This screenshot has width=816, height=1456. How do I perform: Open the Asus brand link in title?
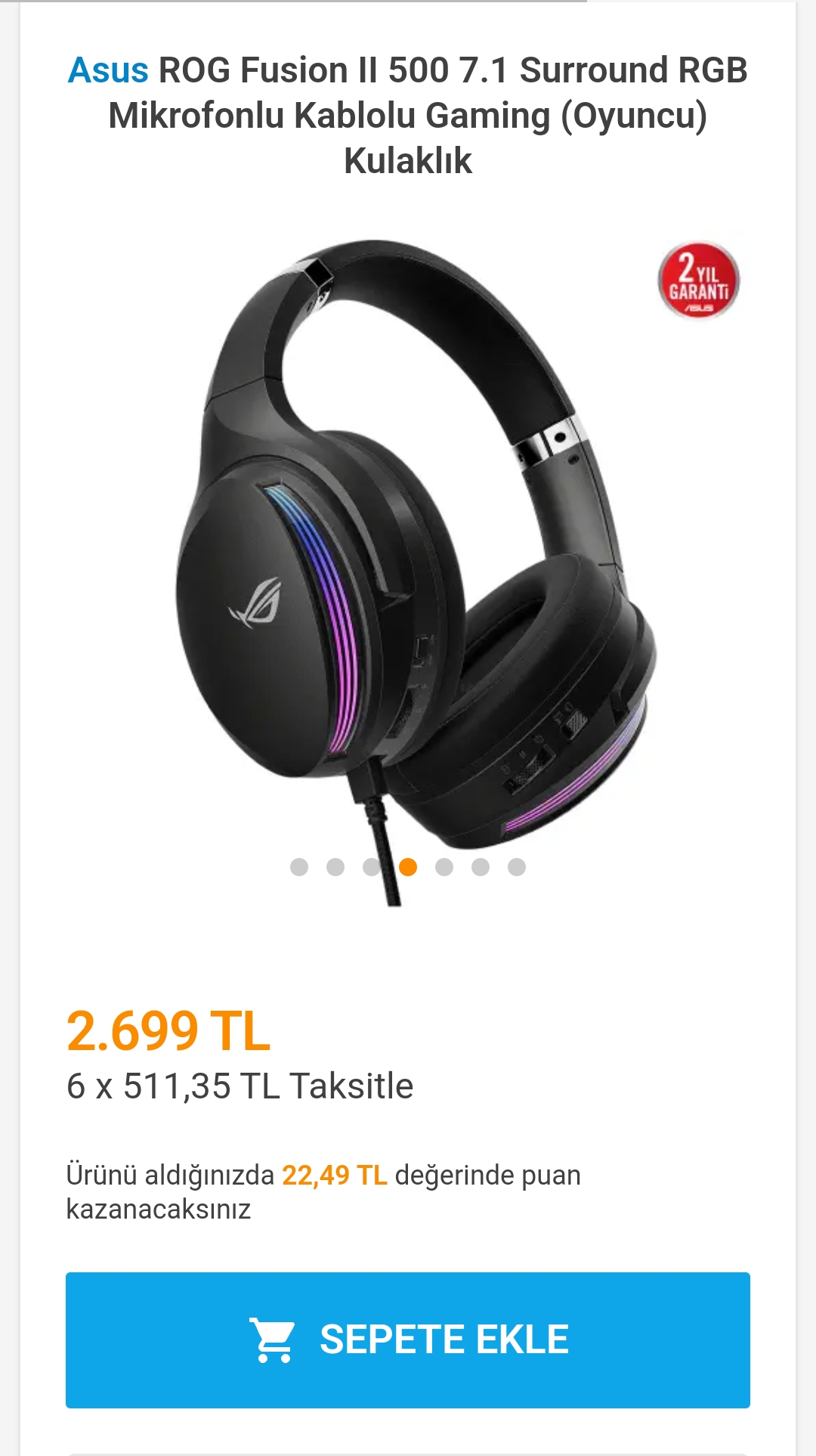(108, 70)
